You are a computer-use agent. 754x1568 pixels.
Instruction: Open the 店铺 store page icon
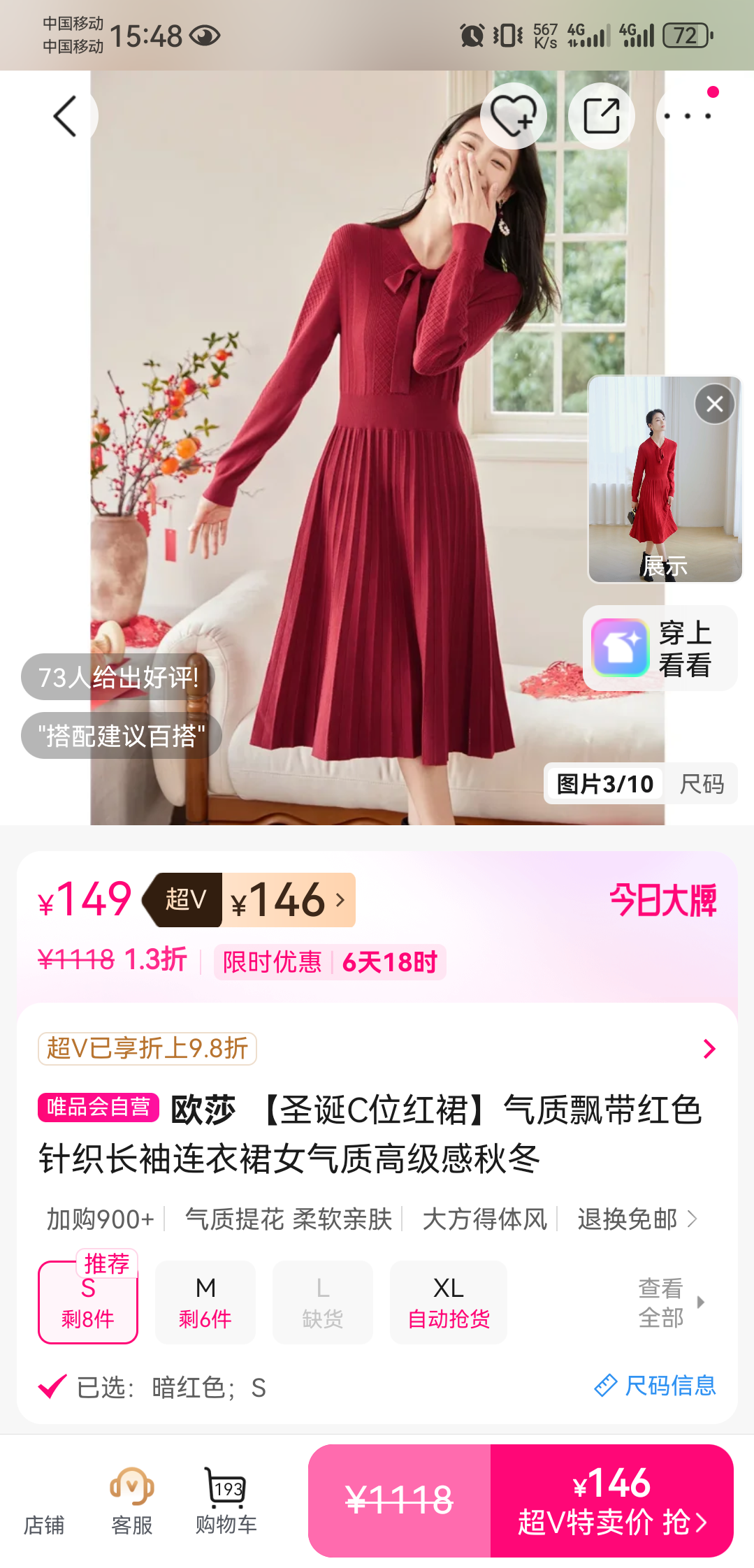click(45, 1509)
